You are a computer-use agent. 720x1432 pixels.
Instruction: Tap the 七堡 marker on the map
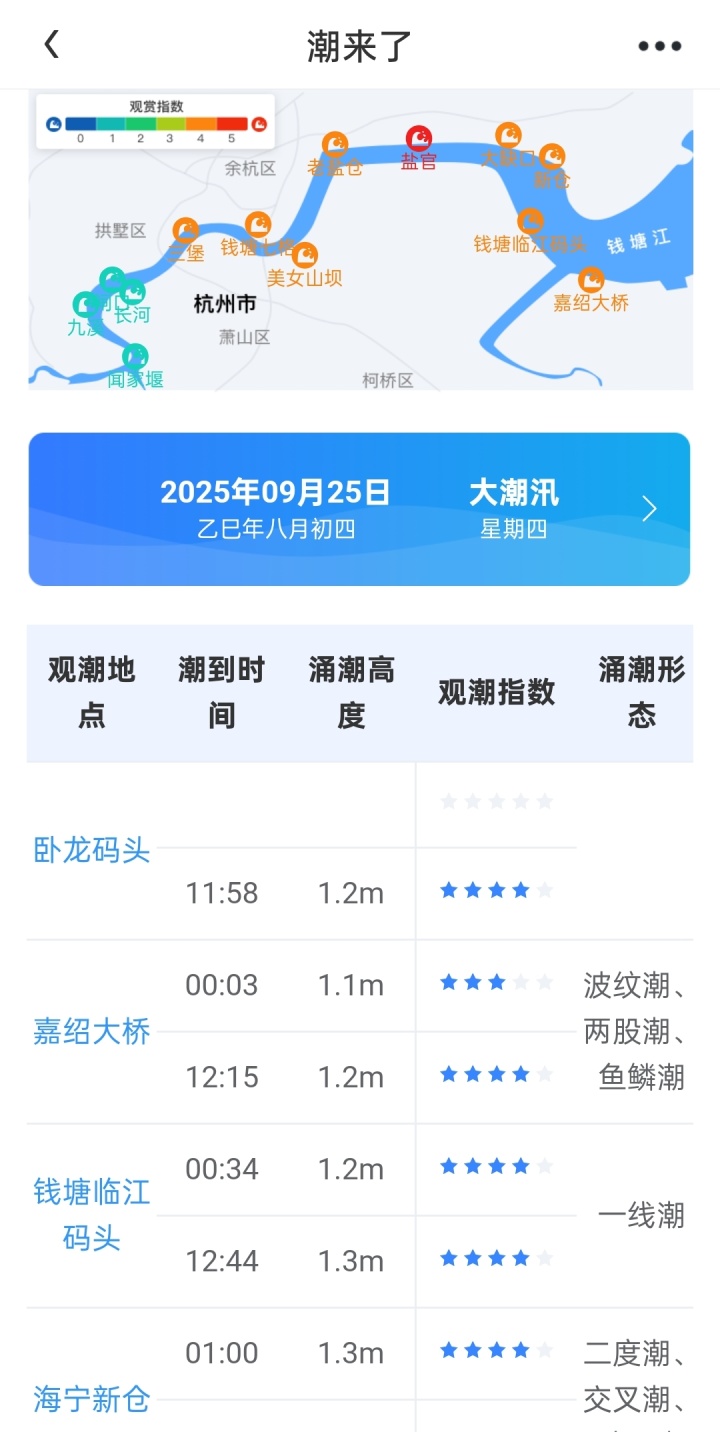186,231
